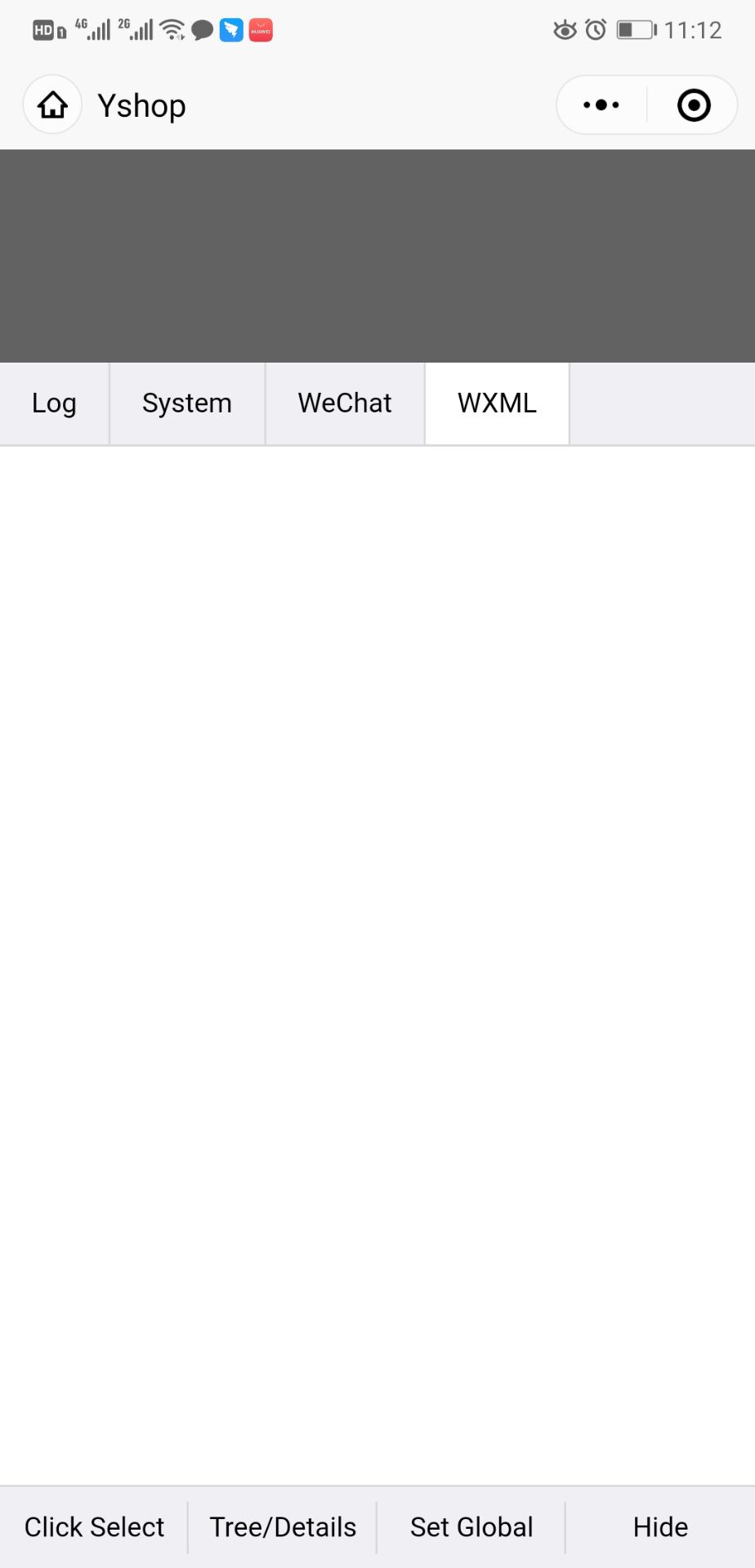Image resolution: width=755 pixels, height=1568 pixels.
Task: Tap the Set Global button
Action: pyautogui.click(x=471, y=1527)
